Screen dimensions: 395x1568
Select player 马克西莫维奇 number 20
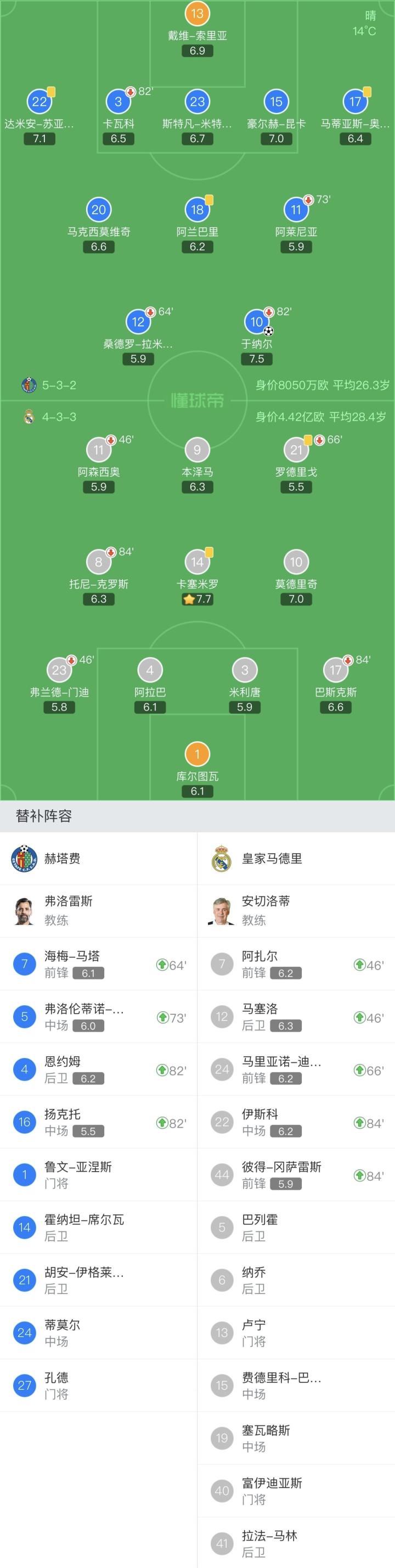pyautogui.click(x=99, y=210)
